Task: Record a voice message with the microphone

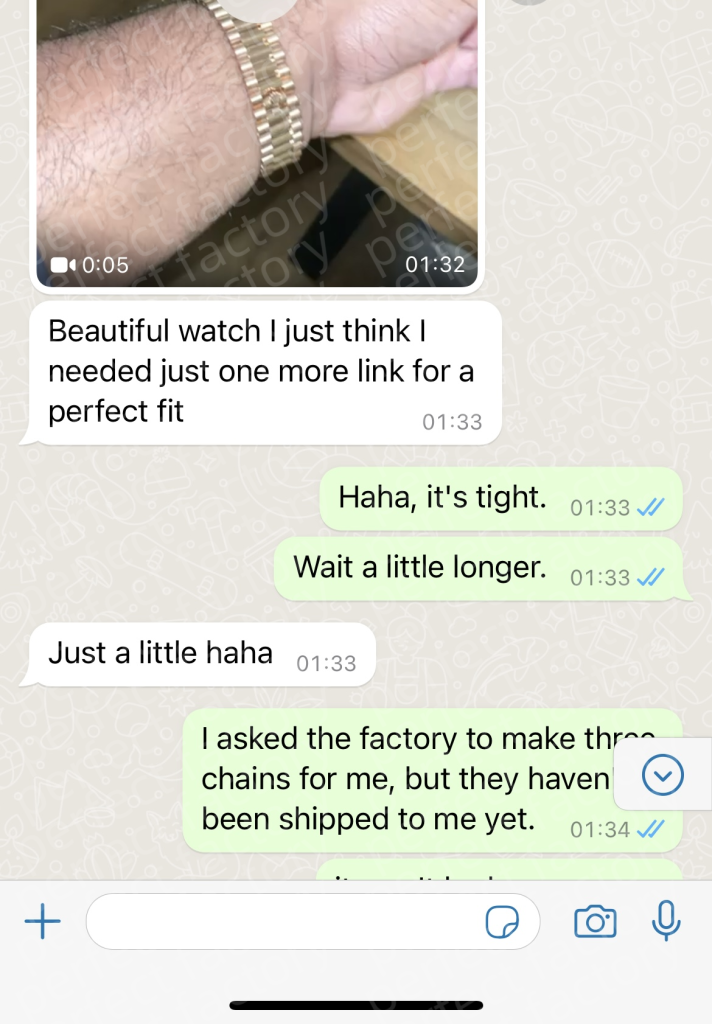Action: 666,920
